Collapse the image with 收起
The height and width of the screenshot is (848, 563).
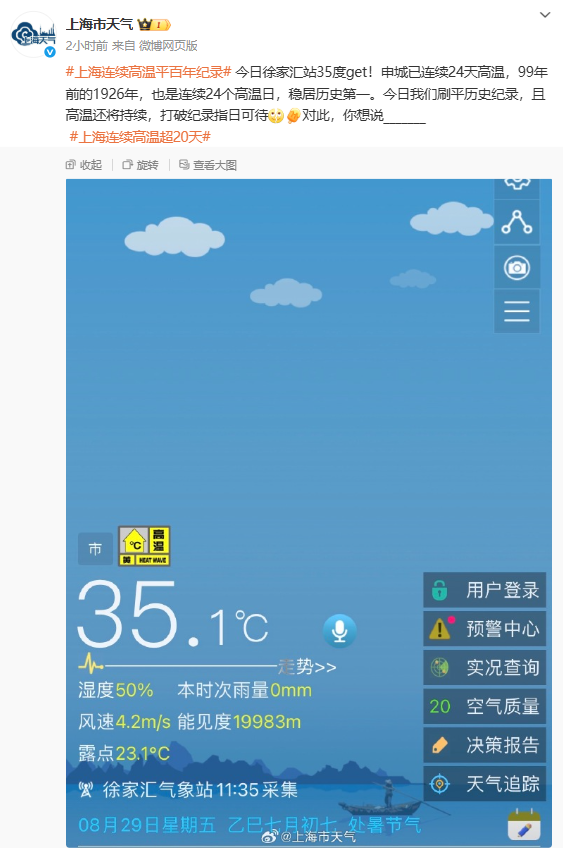pos(84,165)
